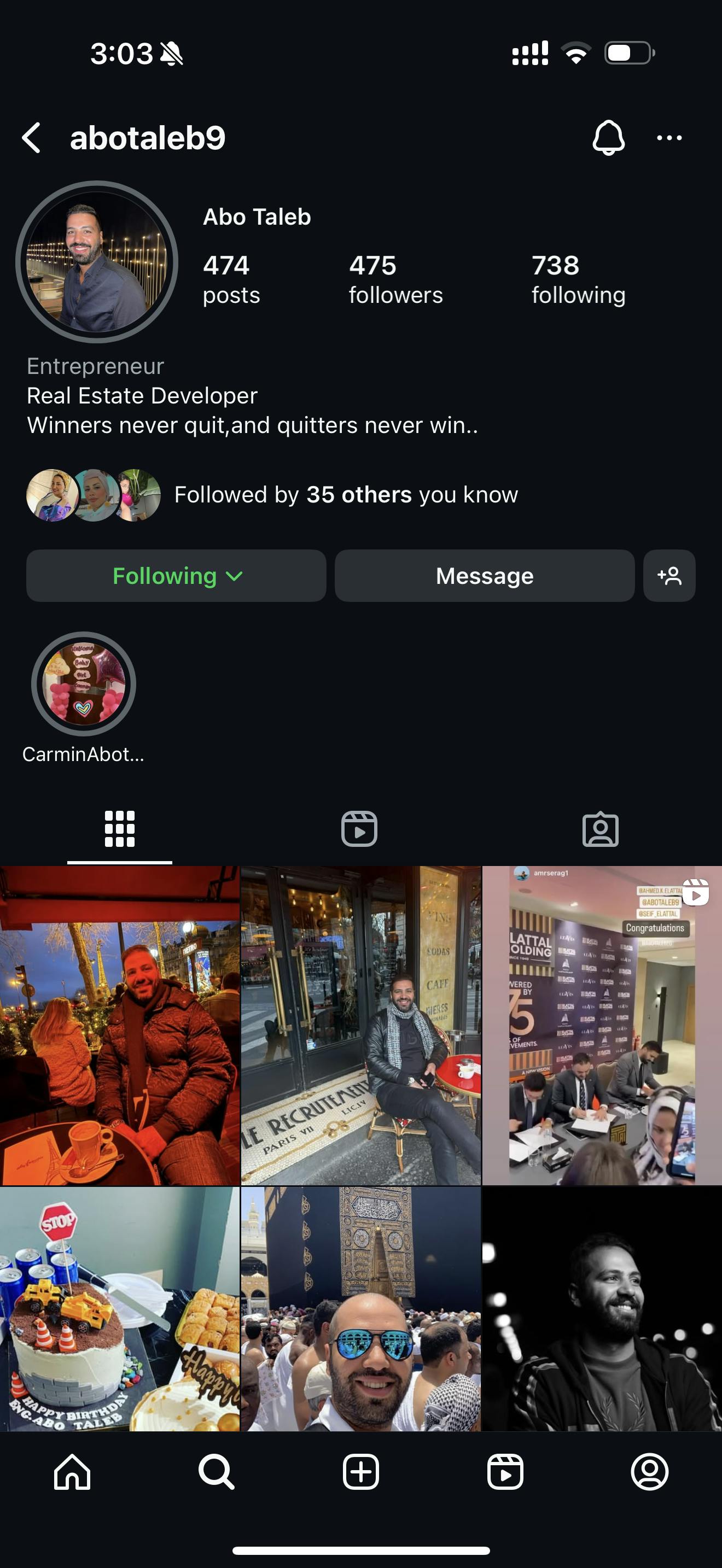Go back from abotaleb9 profile
Viewport: 722px width, 1568px height.
pyautogui.click(x=32, y=138)
